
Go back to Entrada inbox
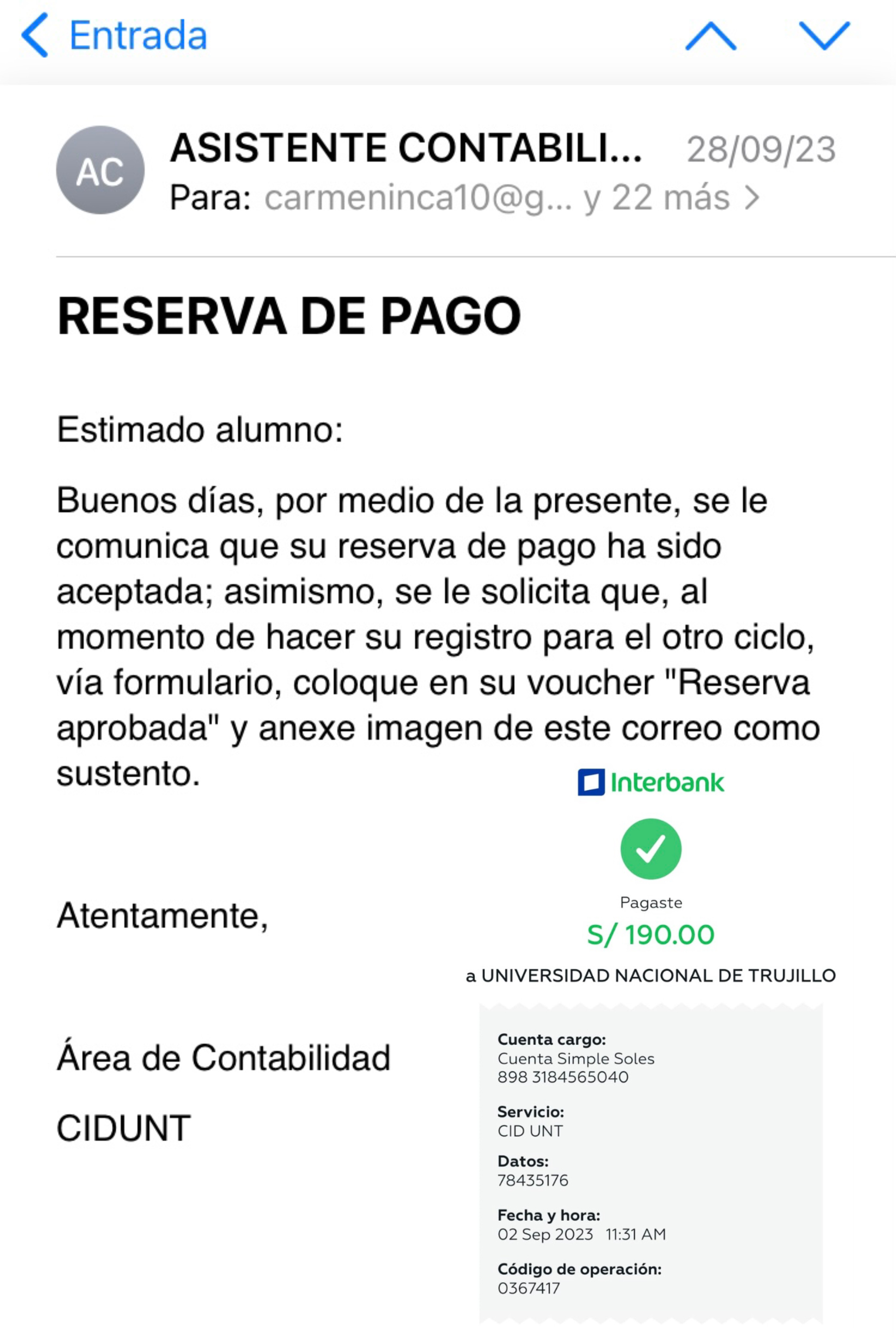(x=114, y=36)
